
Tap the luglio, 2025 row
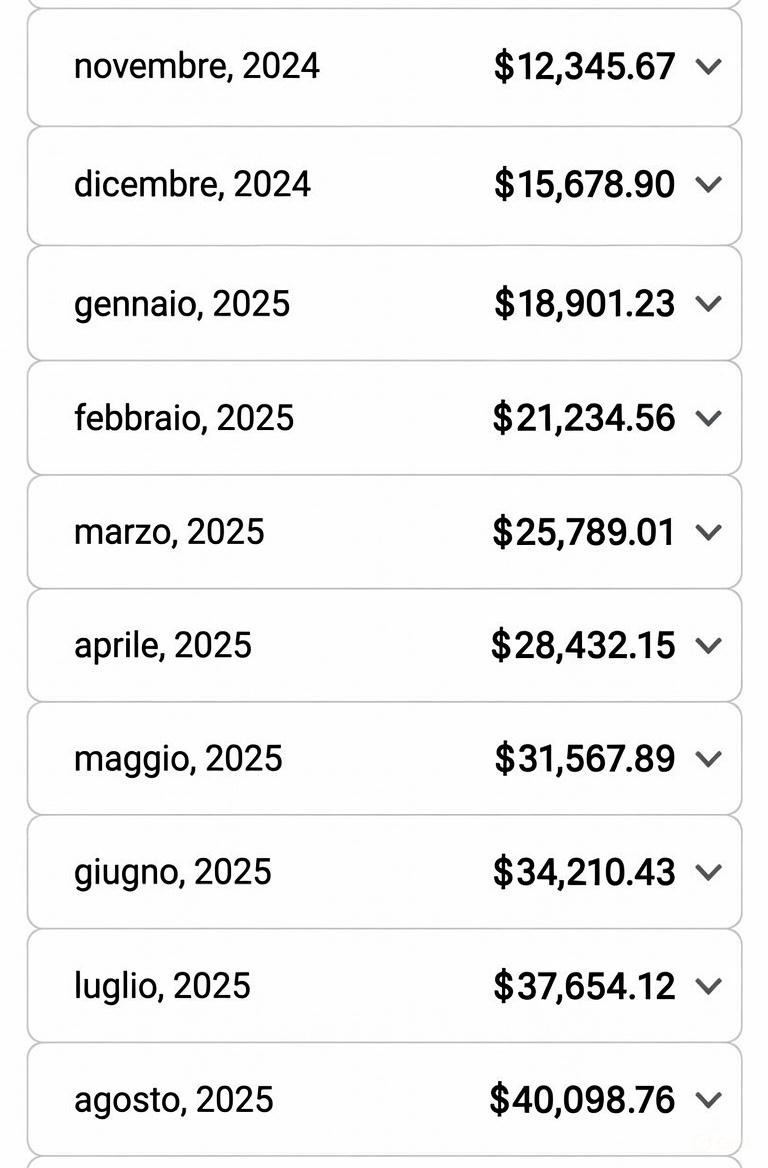(707, 986)
